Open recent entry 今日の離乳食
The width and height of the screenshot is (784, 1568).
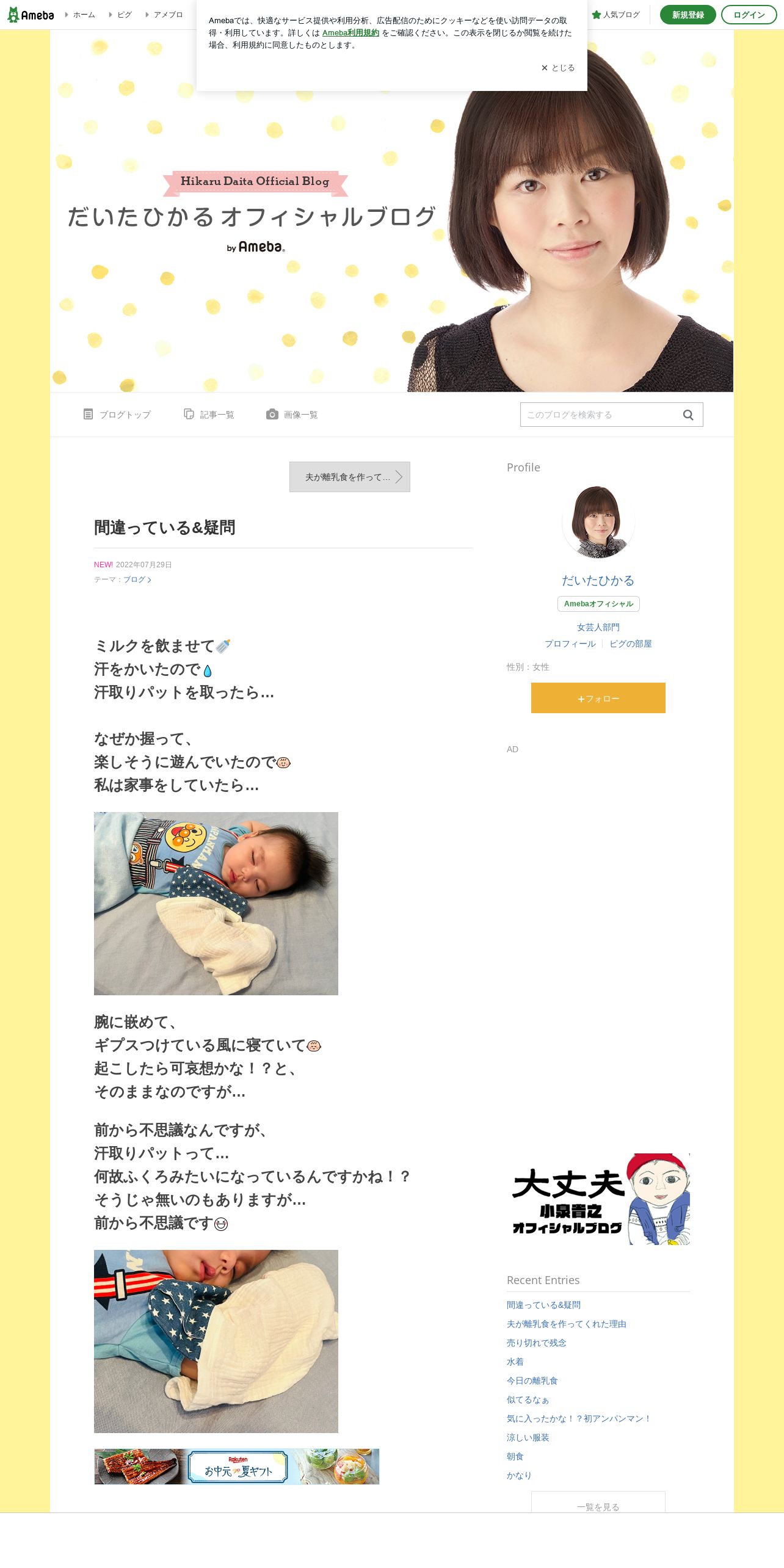pyautogui.click(x=532, y=1381)
